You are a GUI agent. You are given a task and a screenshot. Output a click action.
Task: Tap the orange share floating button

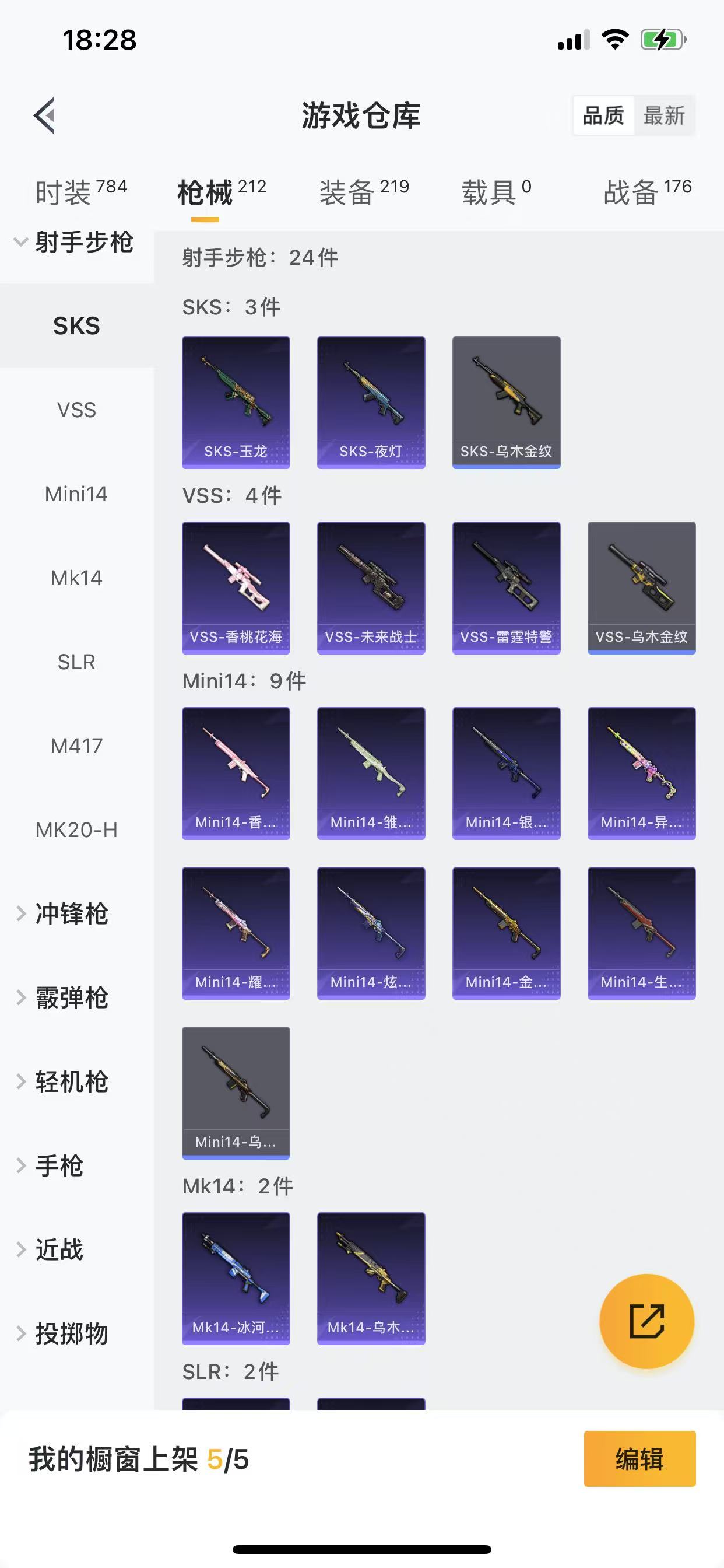click(x=646, y=1321)
